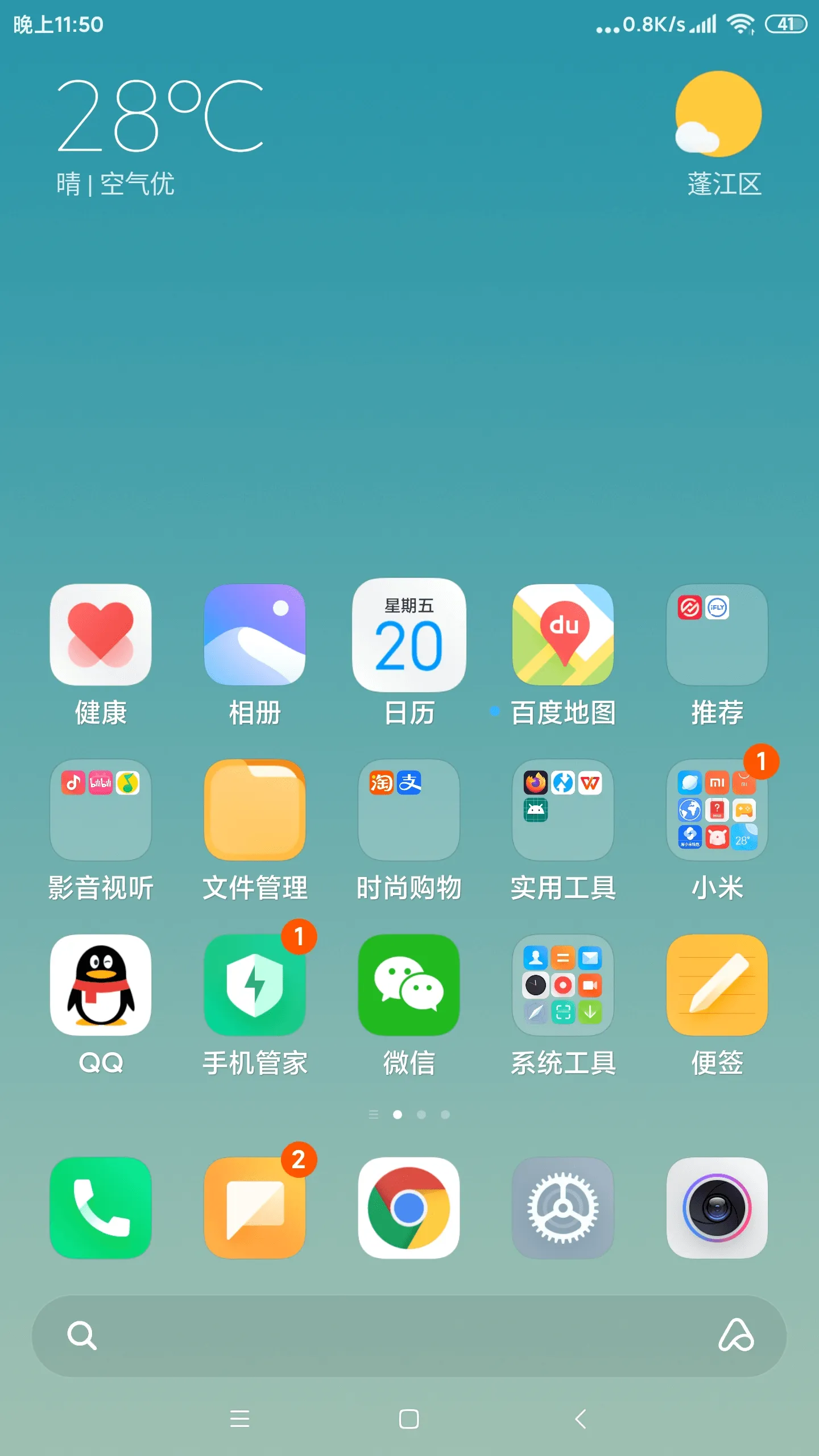
Task: Launch 文件管理 file manager
Action: click(255, 810)
